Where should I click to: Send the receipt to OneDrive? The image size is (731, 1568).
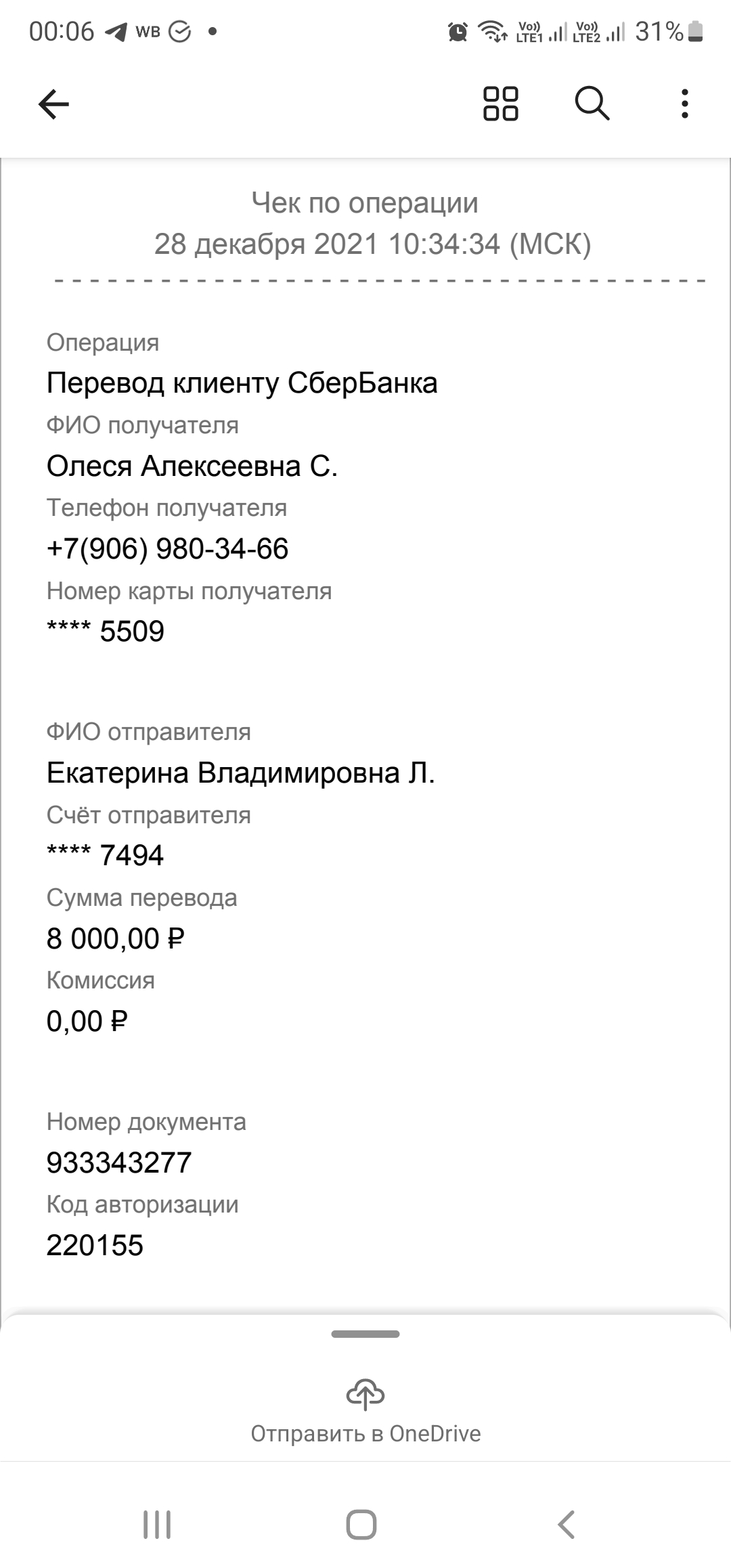pyautogui.click(x=365, y=1411)
